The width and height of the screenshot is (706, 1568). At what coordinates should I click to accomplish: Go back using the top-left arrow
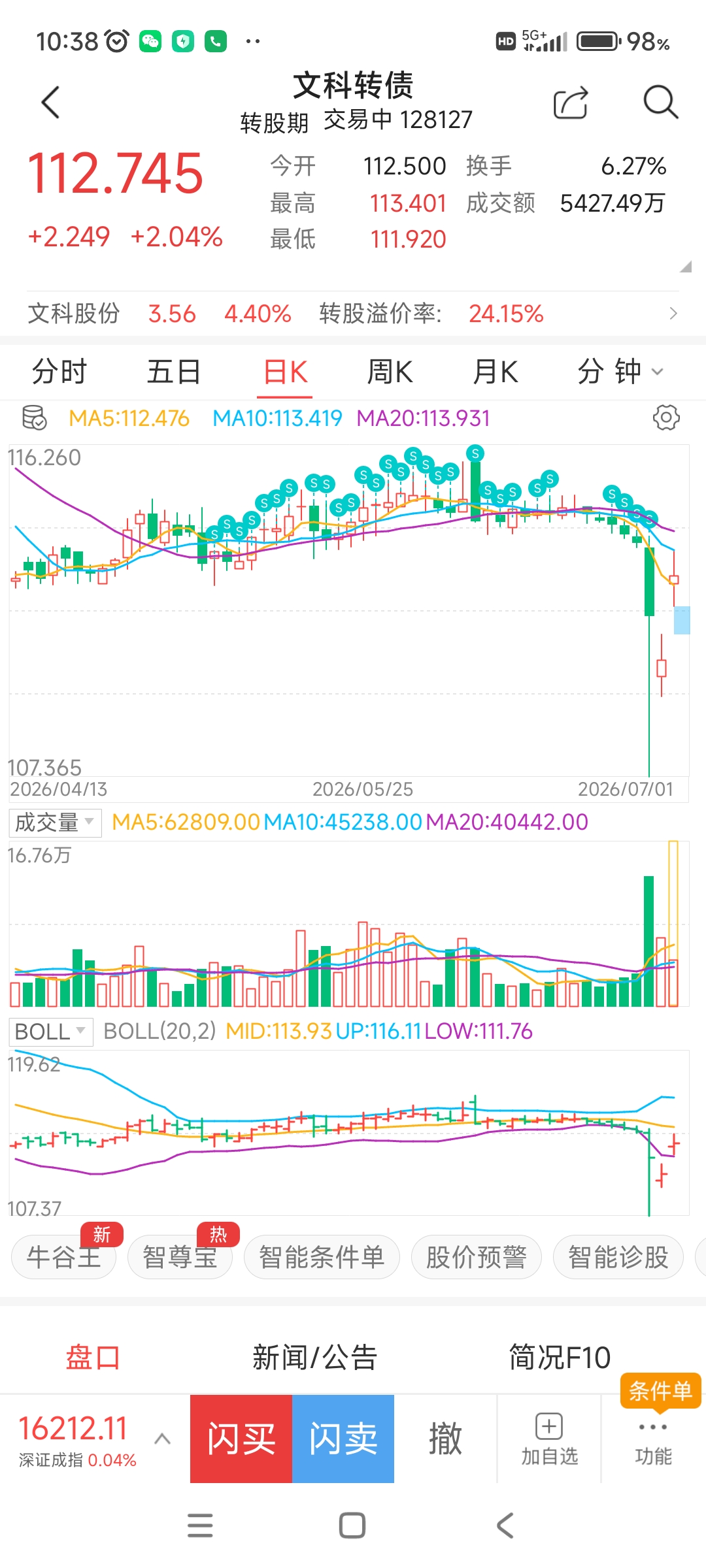point(50,103)
